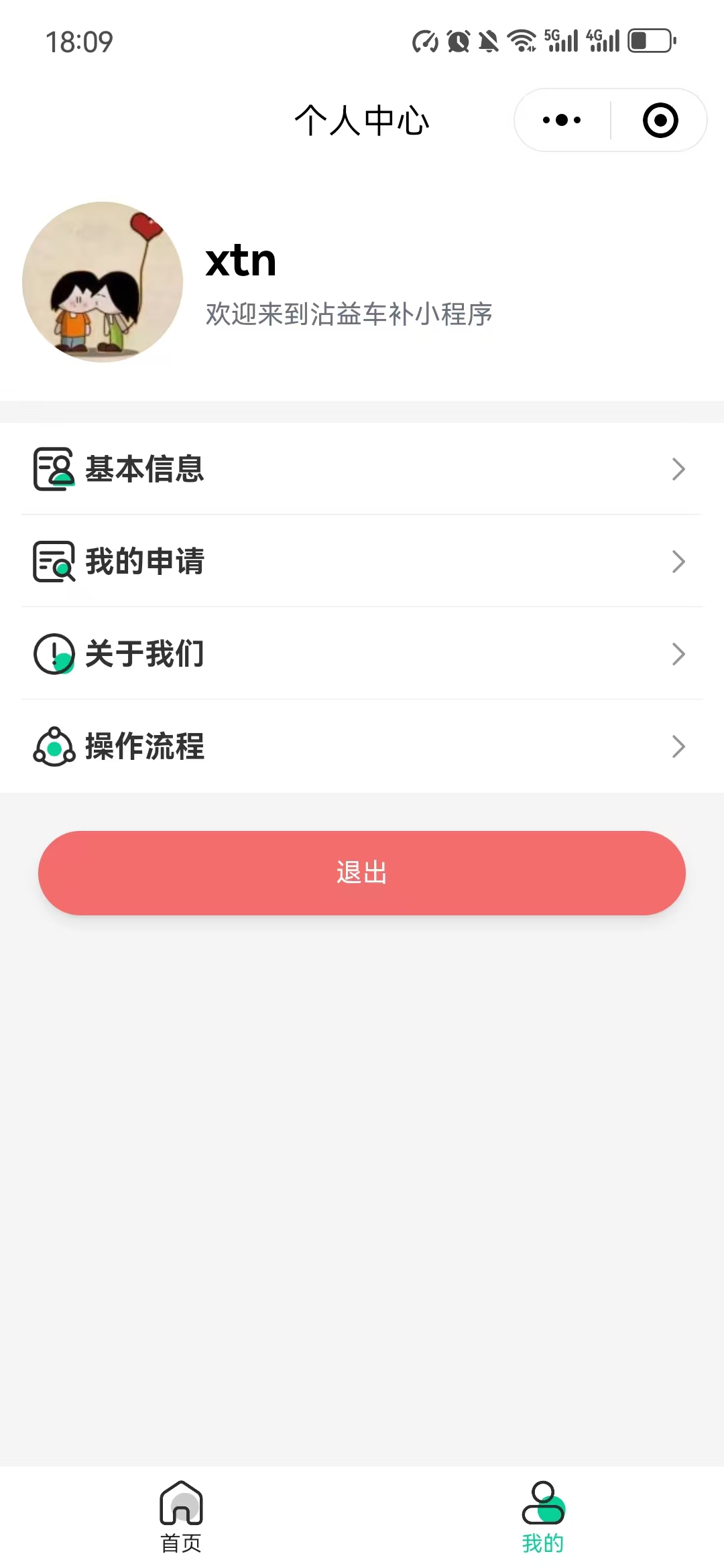724x1568 pixels.
Task: Open the mini program more options menu
Action: (562, 121)
